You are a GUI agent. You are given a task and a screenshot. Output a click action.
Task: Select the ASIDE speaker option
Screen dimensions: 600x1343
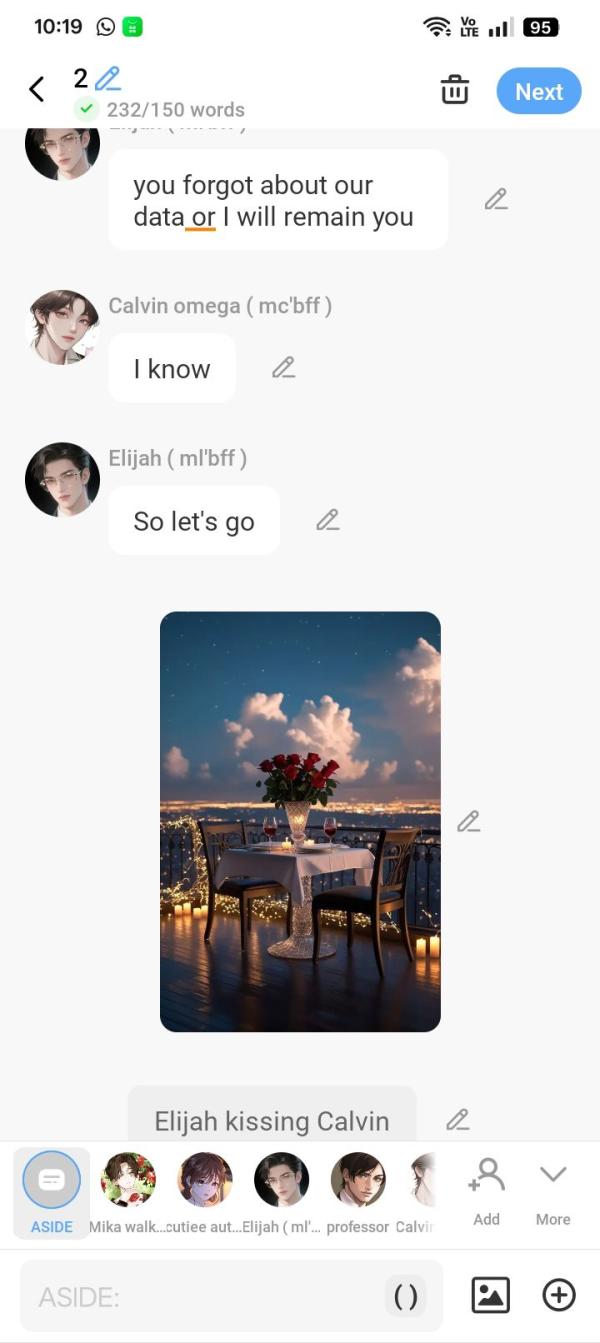click(x=51, y=1192)
